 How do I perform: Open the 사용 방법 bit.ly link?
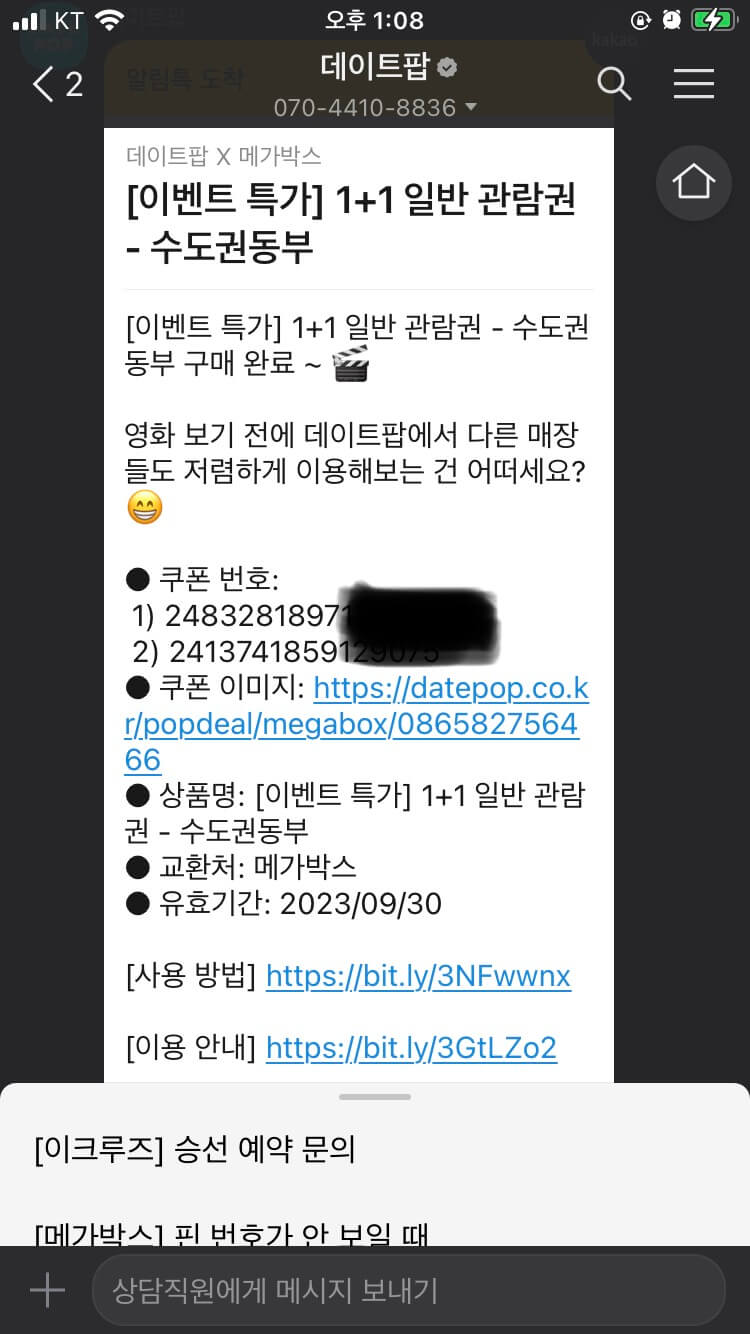418,976
